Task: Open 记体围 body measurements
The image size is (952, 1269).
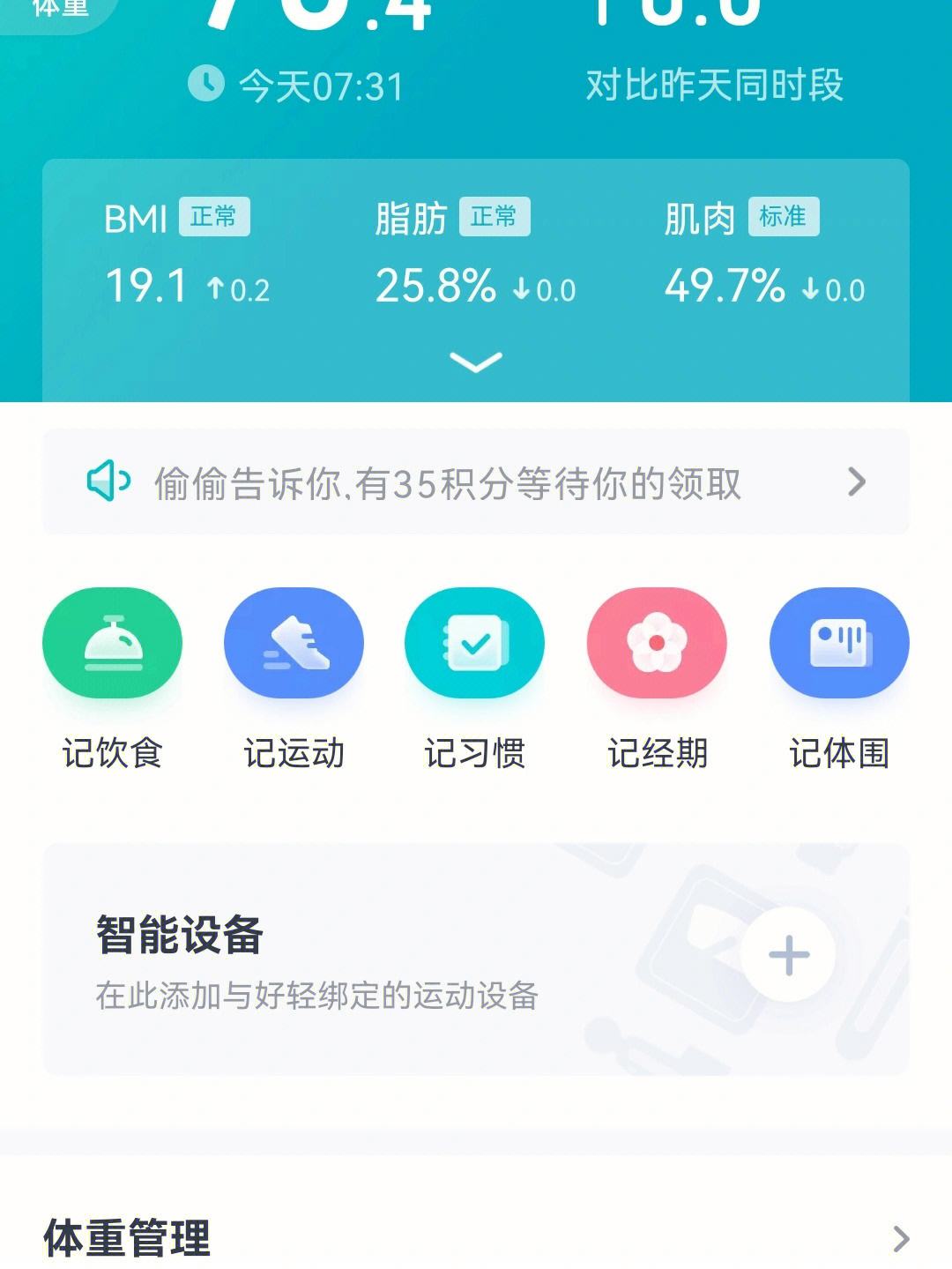Action: tap(838, 644)
